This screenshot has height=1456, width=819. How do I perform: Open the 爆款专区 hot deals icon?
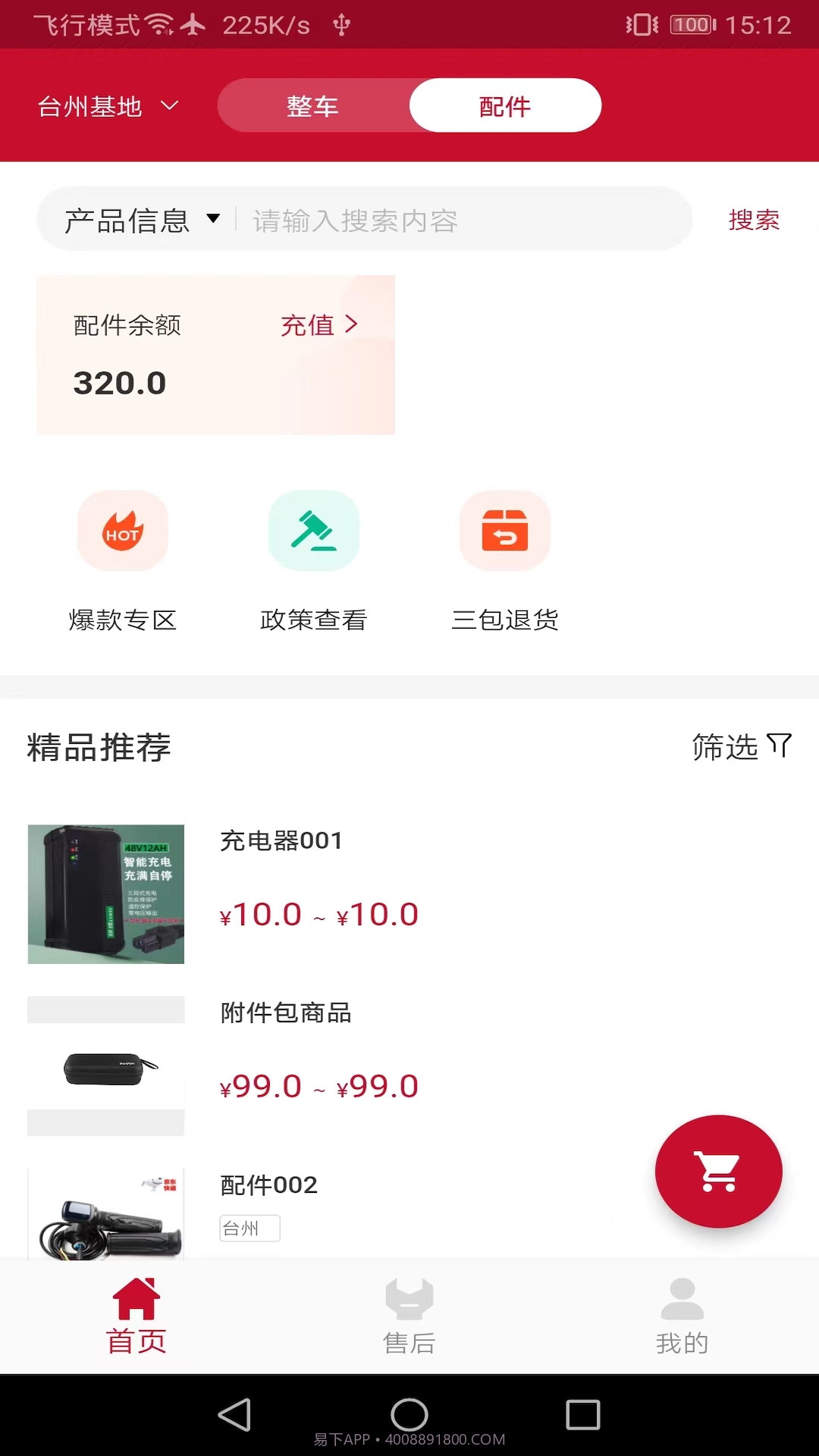coord(123,531)
